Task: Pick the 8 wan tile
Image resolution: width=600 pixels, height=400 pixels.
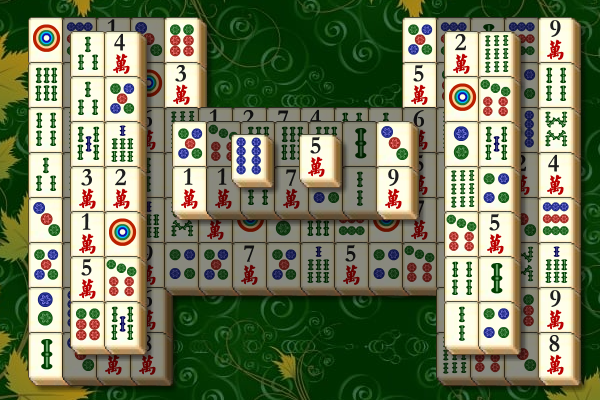Action: (556, 355)
